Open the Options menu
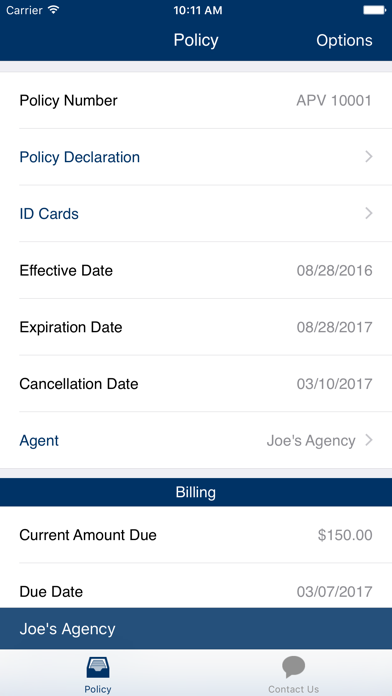The height and width of the screenshot is (696, 392). pos(344,40)
